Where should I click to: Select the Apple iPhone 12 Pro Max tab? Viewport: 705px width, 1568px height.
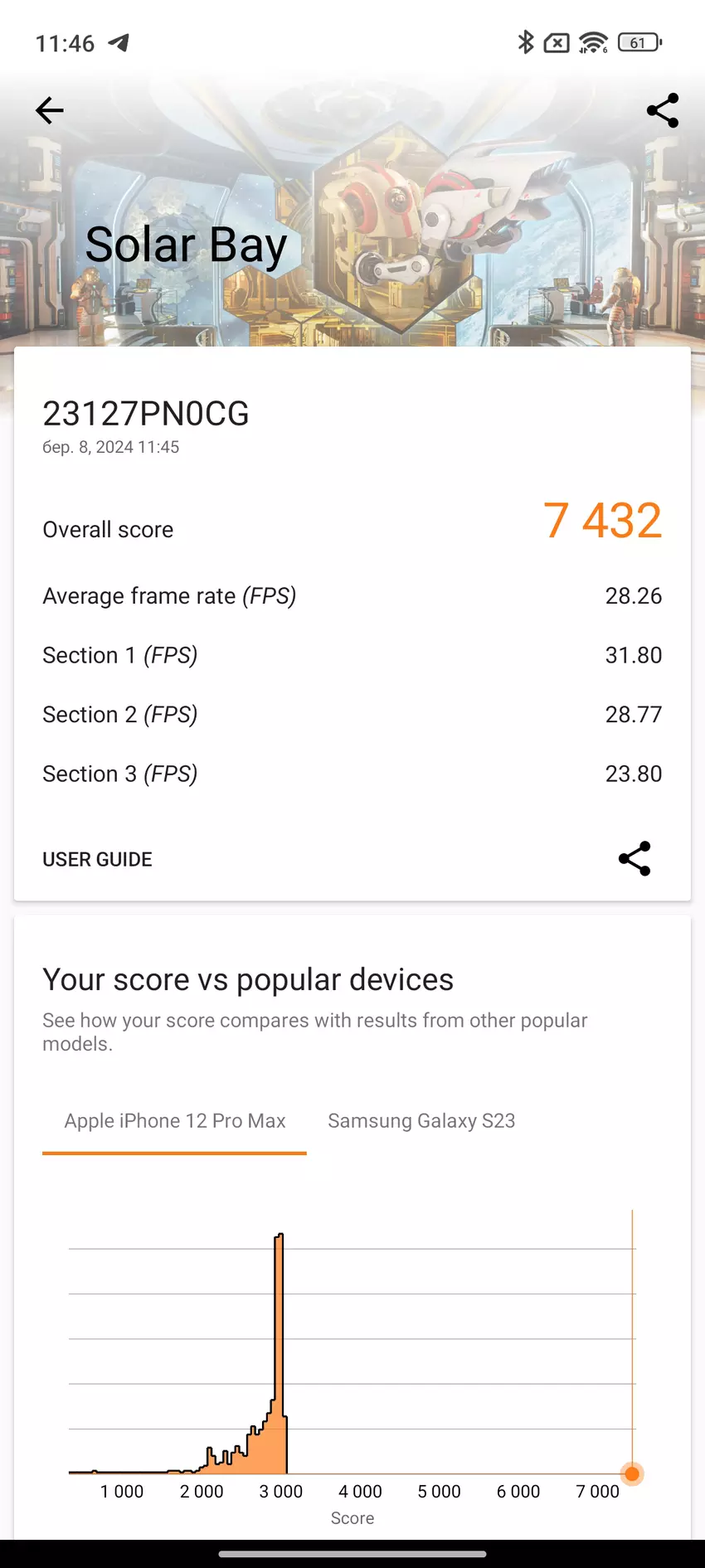[175, 1121]
